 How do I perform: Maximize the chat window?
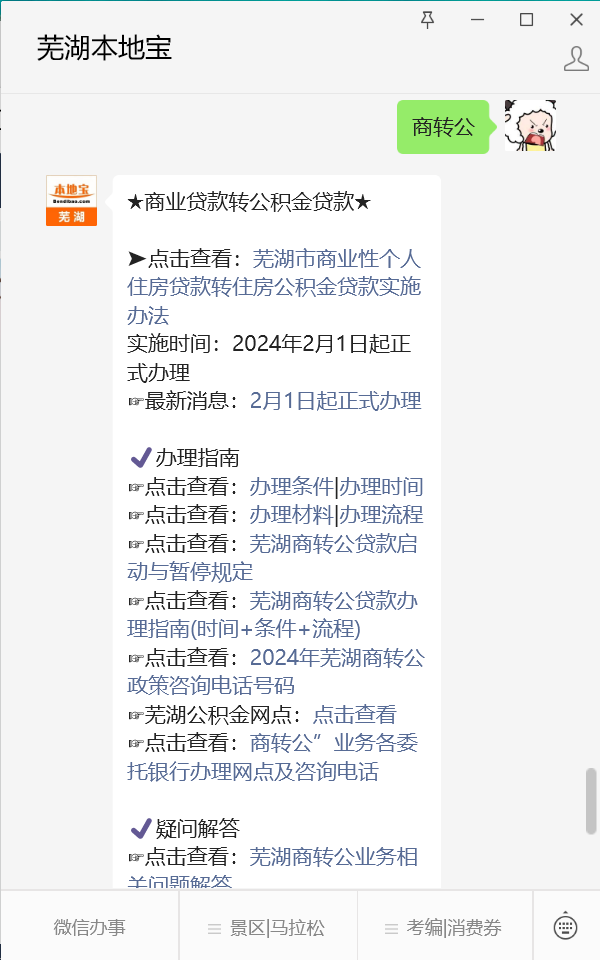[527, 20]
